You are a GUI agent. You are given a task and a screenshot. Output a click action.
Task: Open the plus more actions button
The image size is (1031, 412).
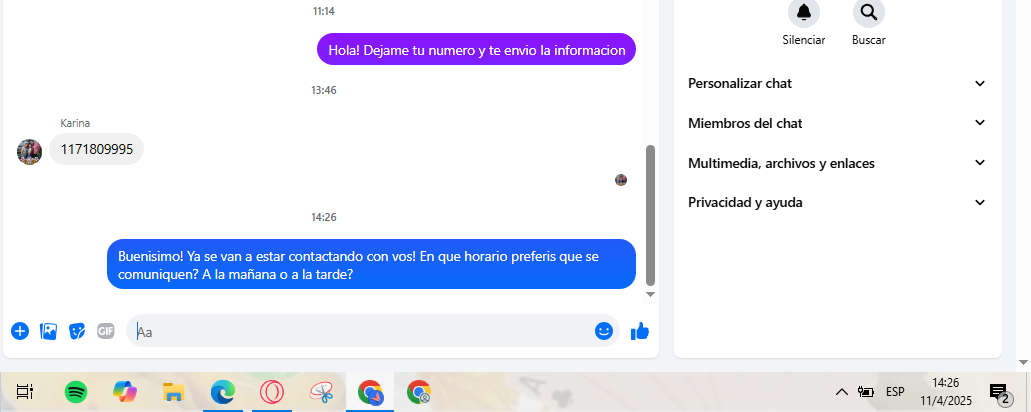(x=20, y=331)
